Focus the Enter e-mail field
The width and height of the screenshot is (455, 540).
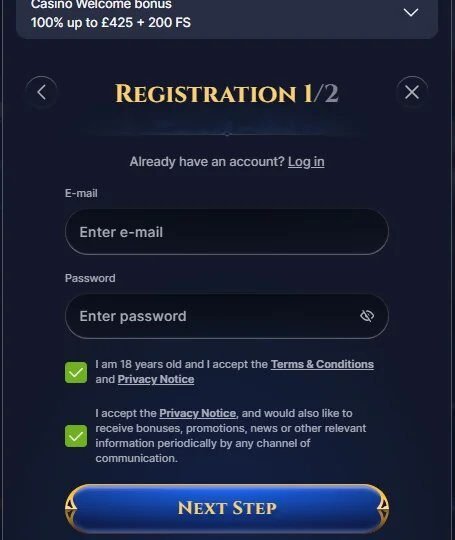pos(227,232)
